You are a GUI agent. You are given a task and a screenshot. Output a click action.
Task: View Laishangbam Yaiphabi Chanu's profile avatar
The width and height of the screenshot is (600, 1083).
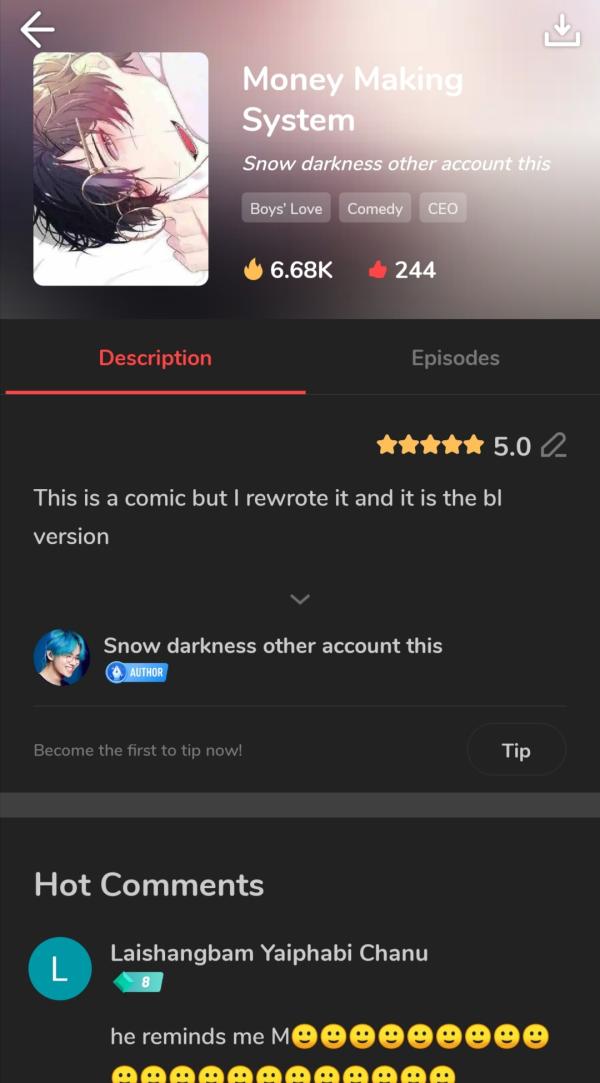coord(60,968)
